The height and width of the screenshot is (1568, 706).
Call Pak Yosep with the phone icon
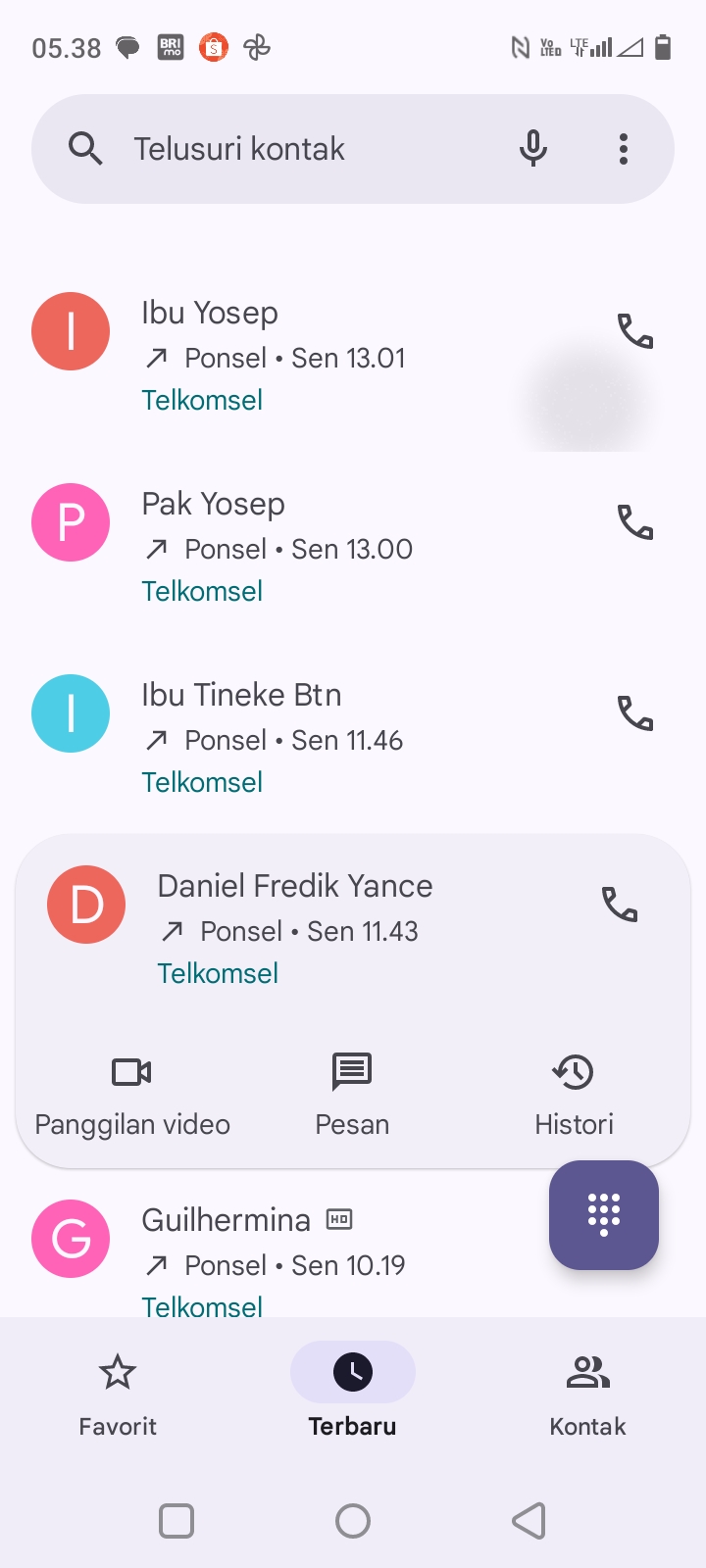click(x=634, y=523)
